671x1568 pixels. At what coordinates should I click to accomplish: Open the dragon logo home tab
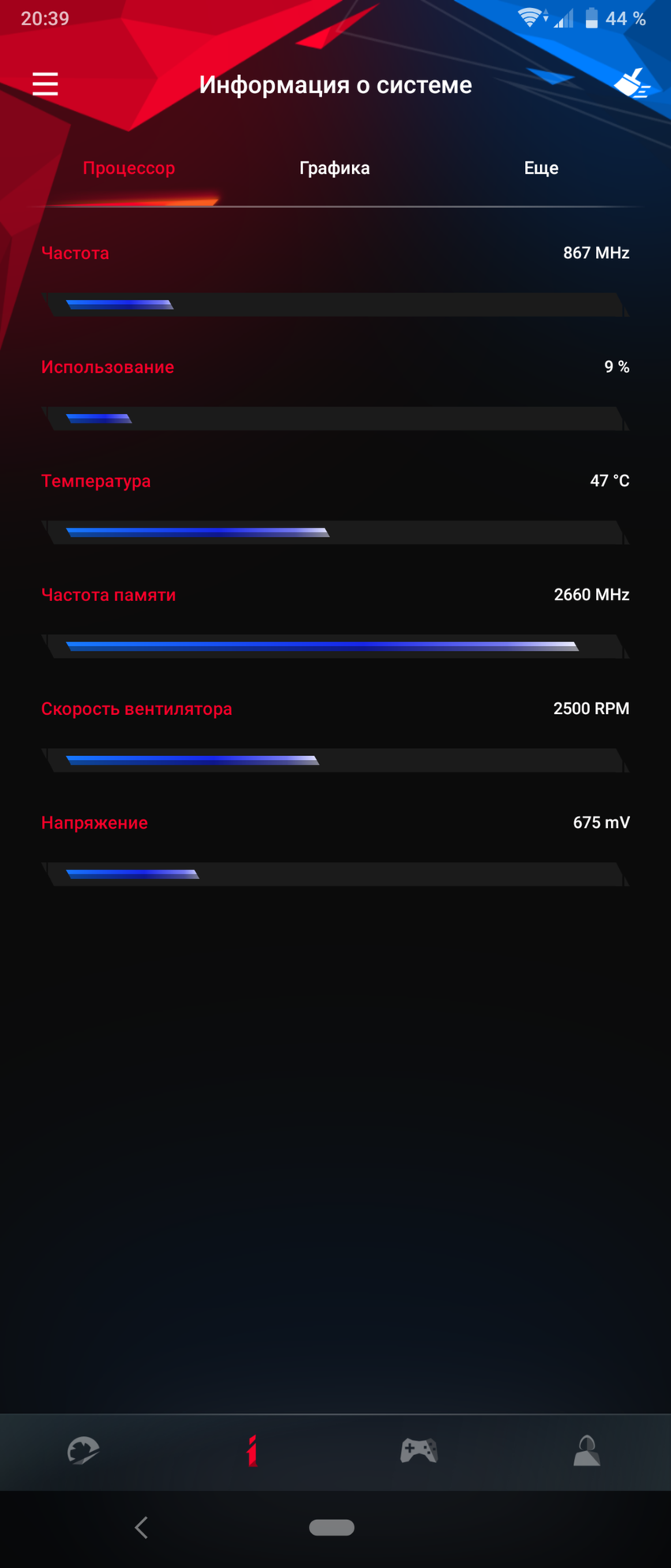[84, 1450]
